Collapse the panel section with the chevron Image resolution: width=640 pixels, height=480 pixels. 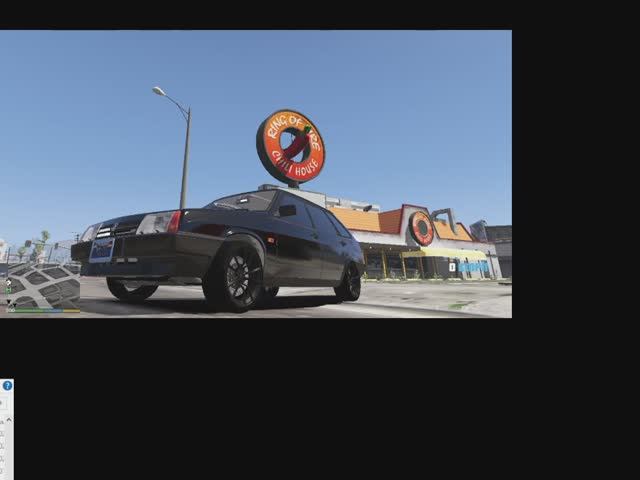coord(9,419)
